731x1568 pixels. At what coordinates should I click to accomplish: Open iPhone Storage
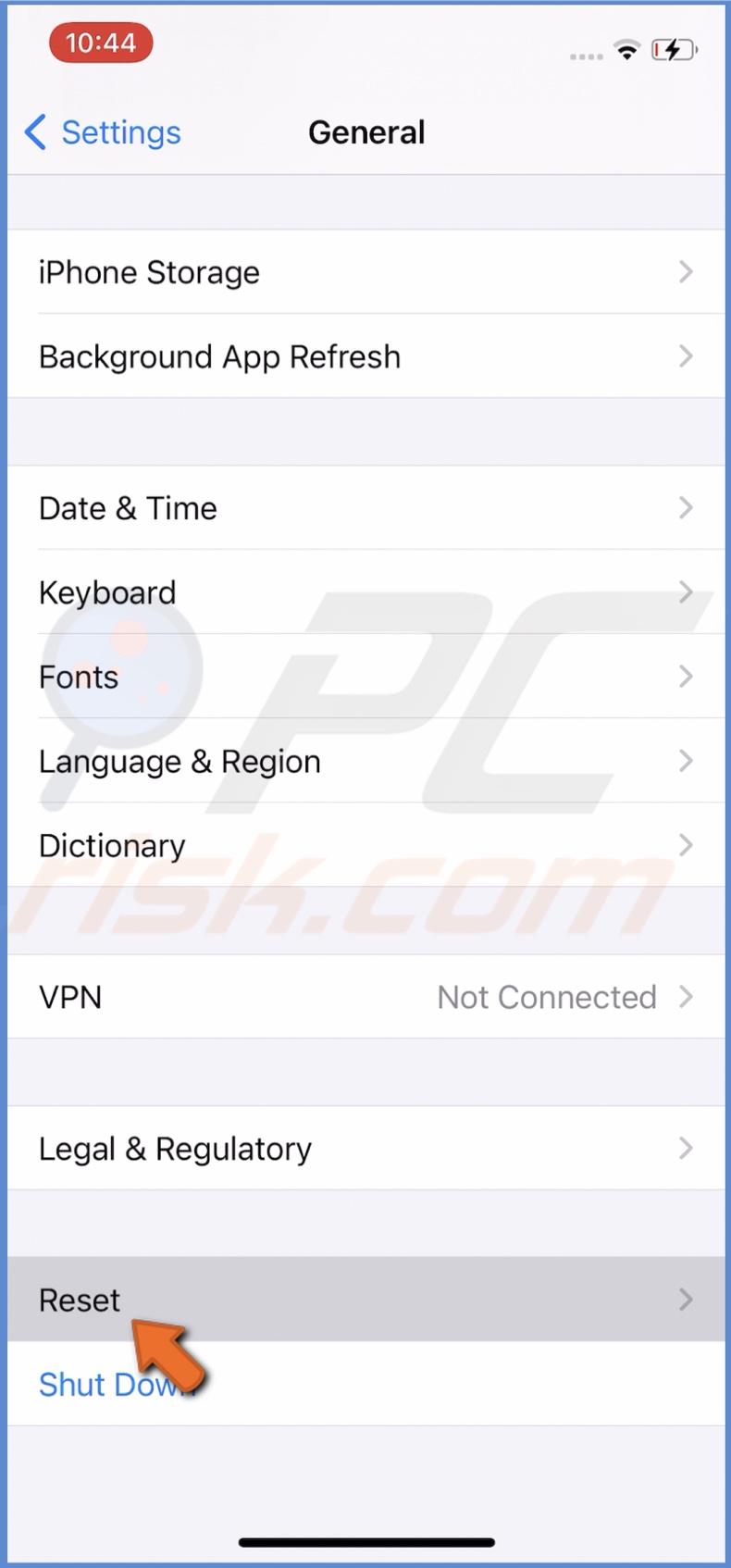click(x=365, y=272)
